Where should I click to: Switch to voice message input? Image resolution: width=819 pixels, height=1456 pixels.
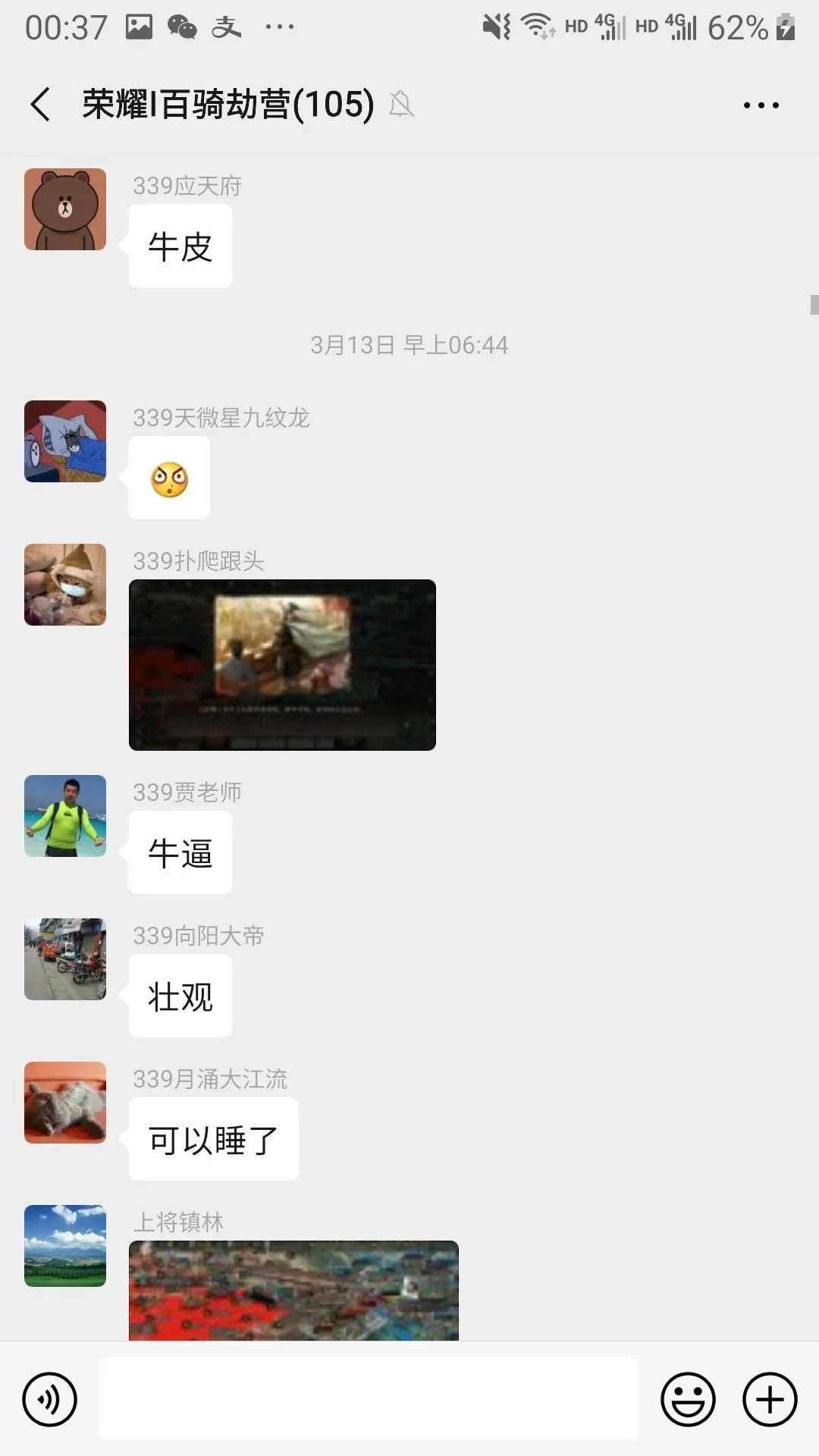point(50,1399)
